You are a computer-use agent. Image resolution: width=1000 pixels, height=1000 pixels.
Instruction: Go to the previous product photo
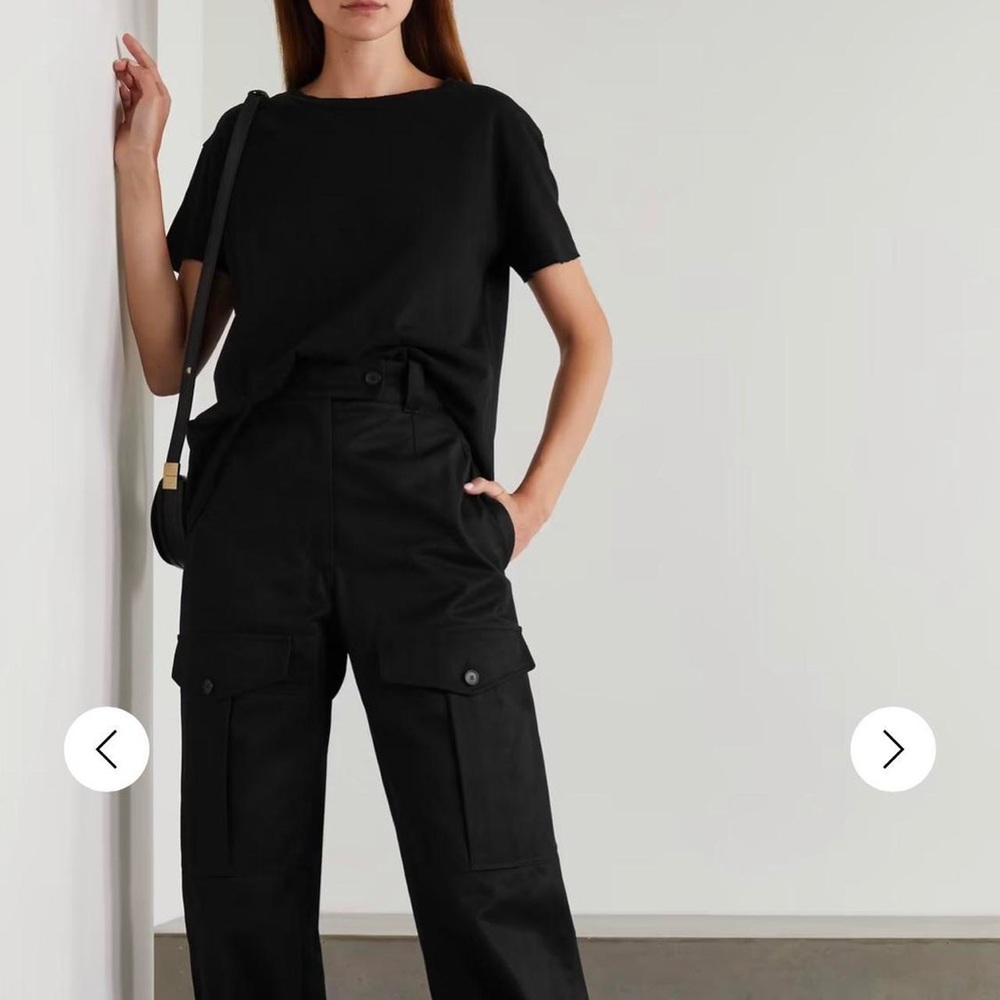(x=107, y=749)
